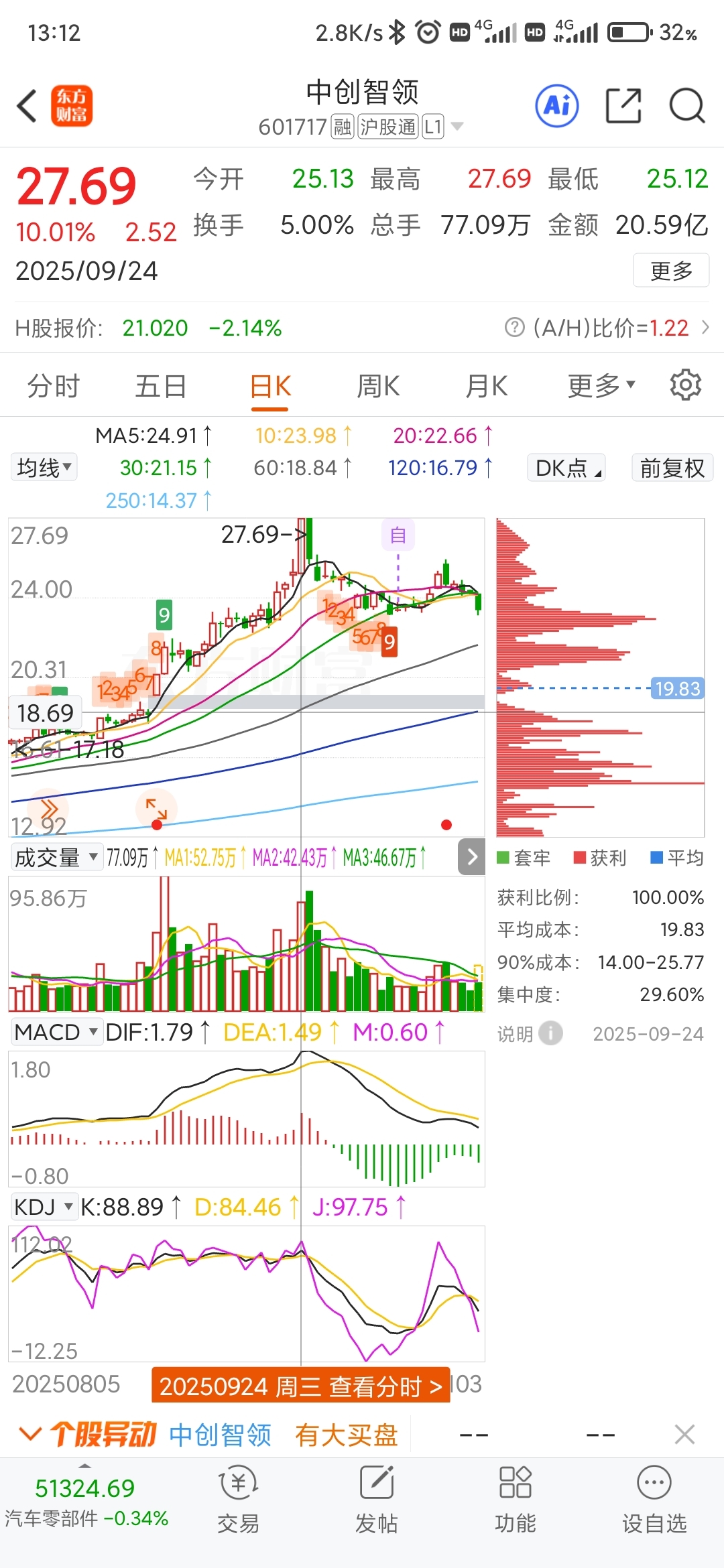
Task: Switch to the 分时 chart tab
Action: pyautogui.click(x=53, y=387)
